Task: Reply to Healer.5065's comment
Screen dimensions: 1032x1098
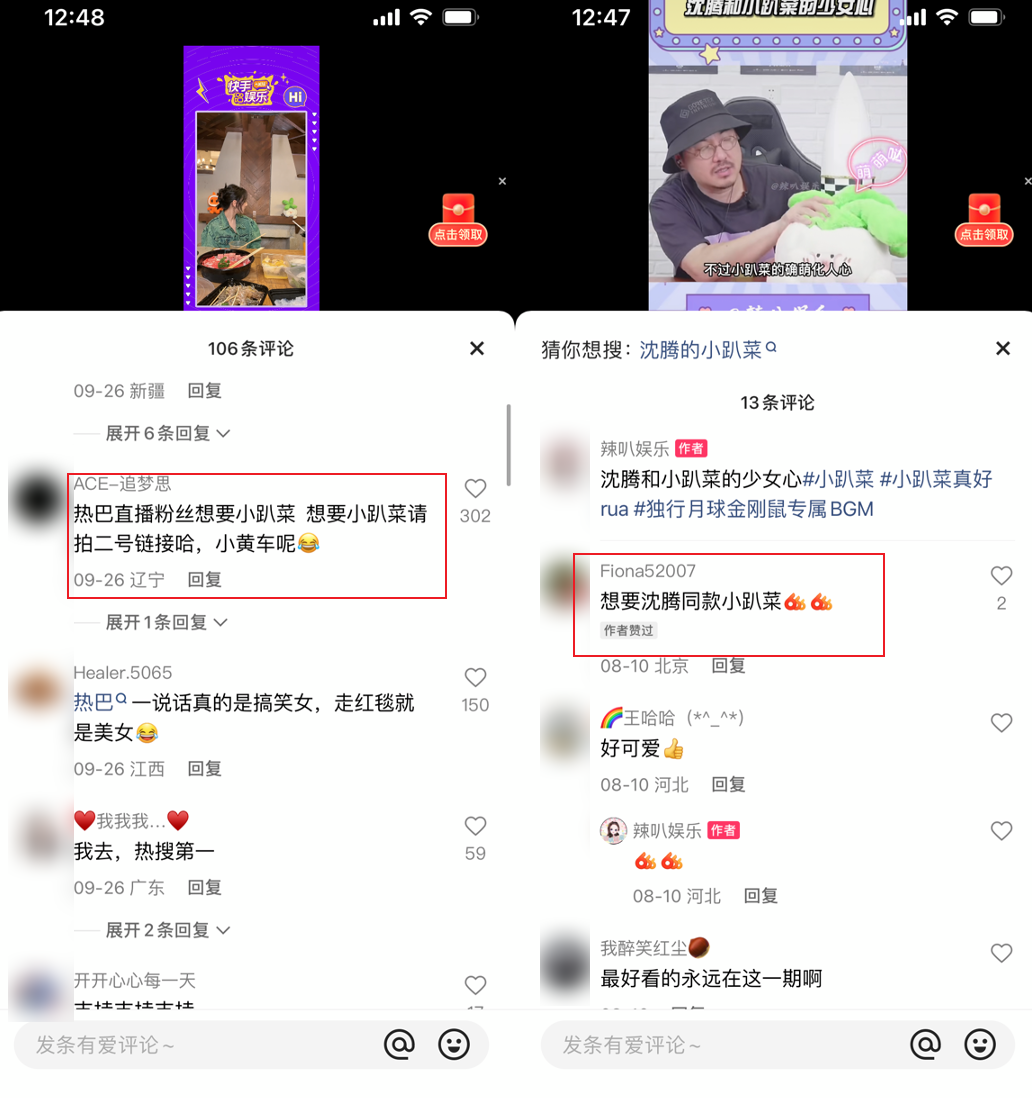Action: coord(205,769)
